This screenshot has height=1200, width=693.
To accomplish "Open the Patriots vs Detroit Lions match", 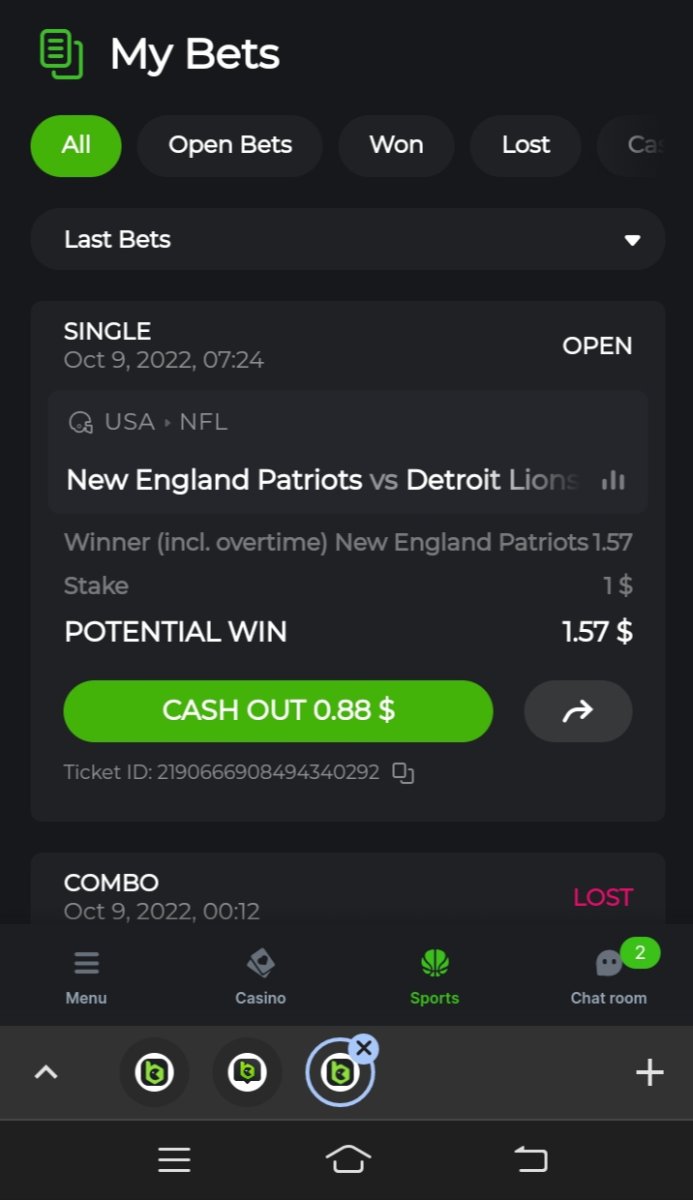I will click(x=320, y=480).
